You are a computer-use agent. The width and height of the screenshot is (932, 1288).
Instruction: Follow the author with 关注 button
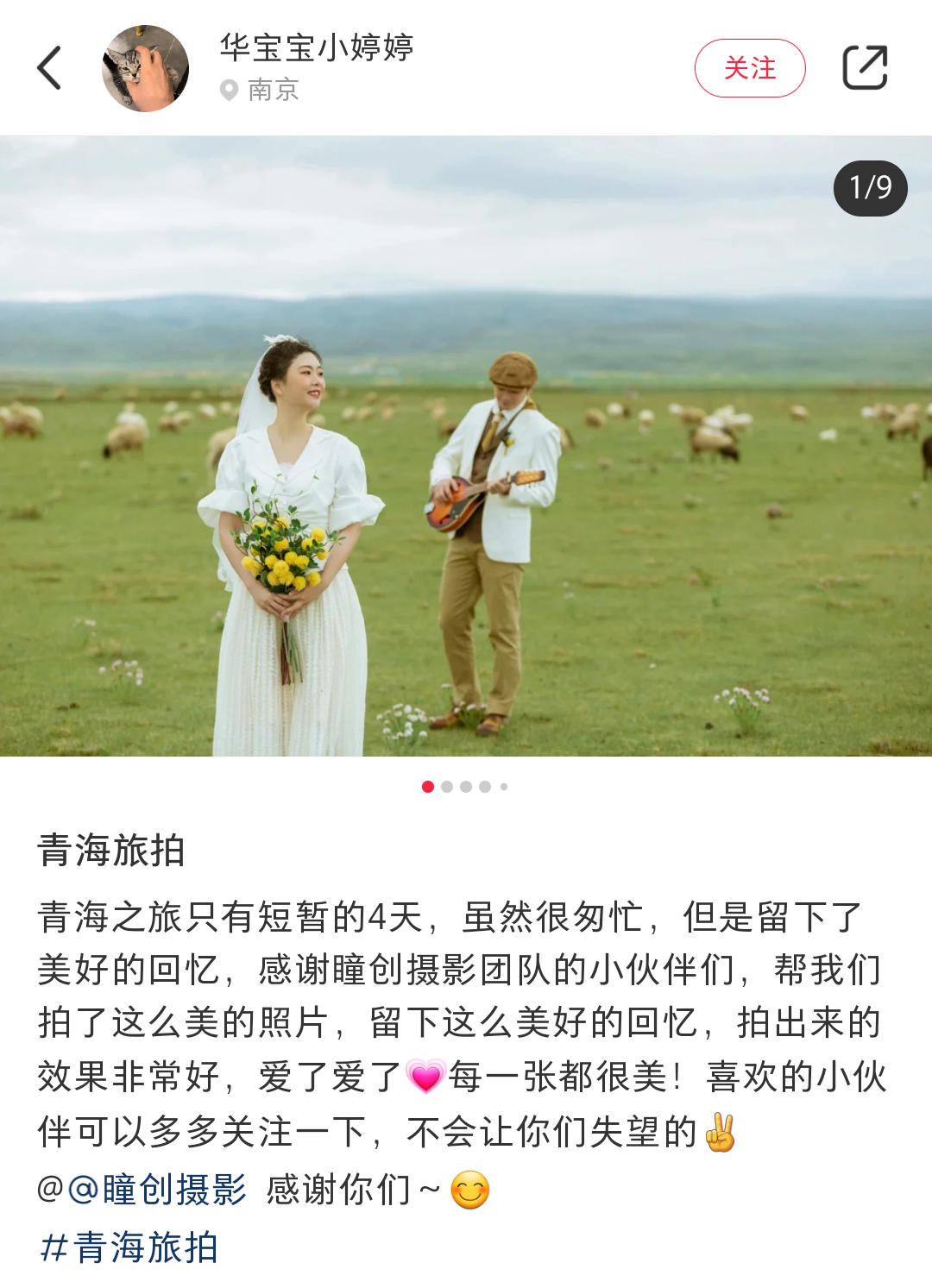tap(749, 68)
